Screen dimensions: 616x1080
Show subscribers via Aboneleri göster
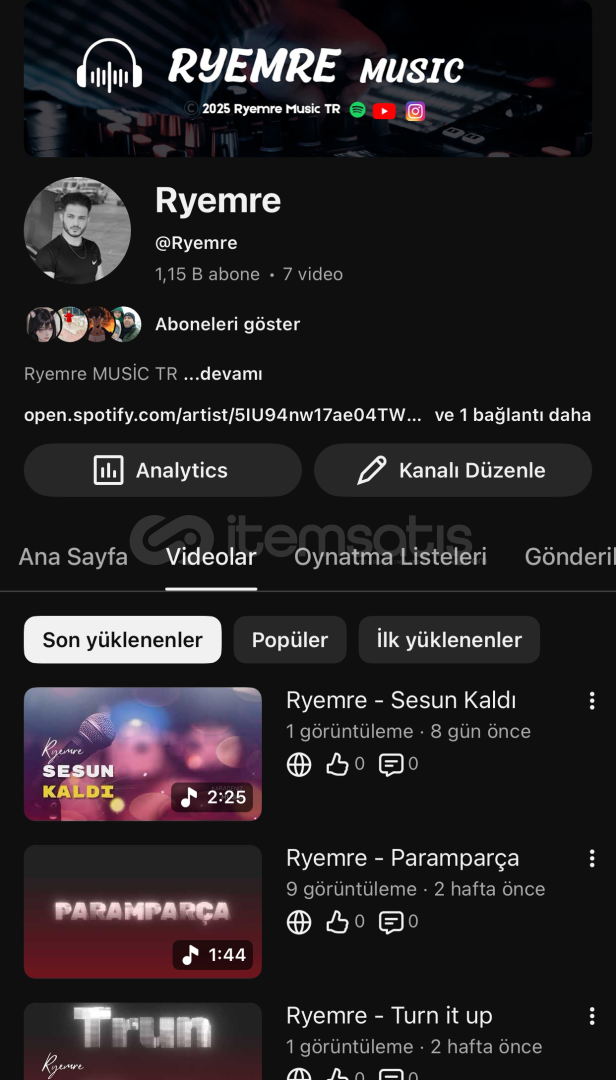point(227,324)
